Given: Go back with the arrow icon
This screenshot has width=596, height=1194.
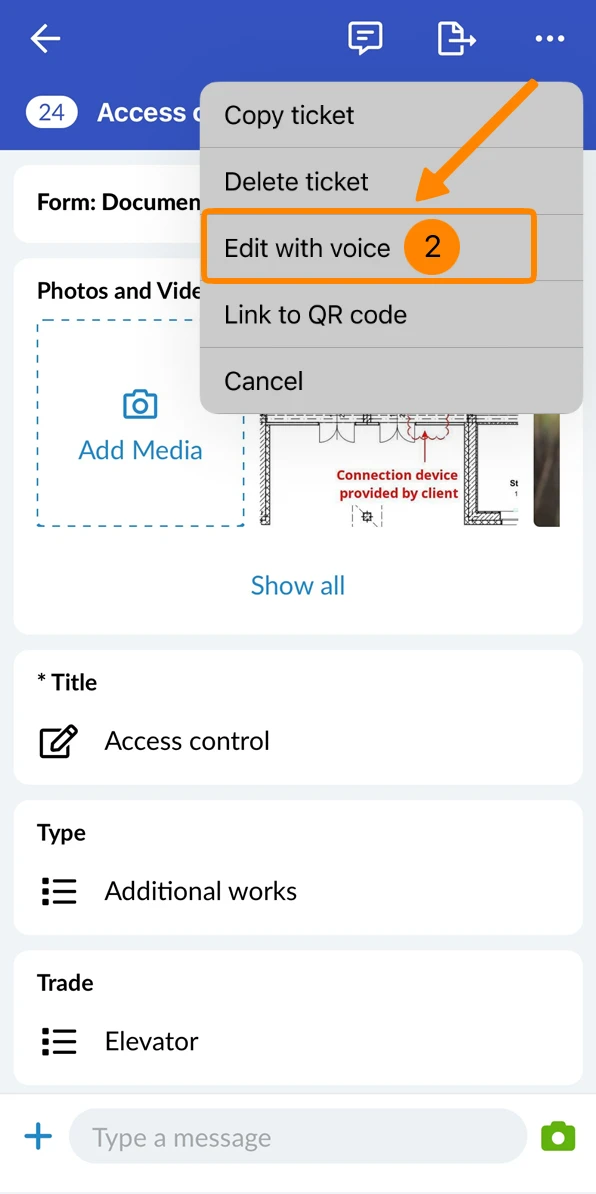Looking at the screenshot, I should click(x=45, y=39).
